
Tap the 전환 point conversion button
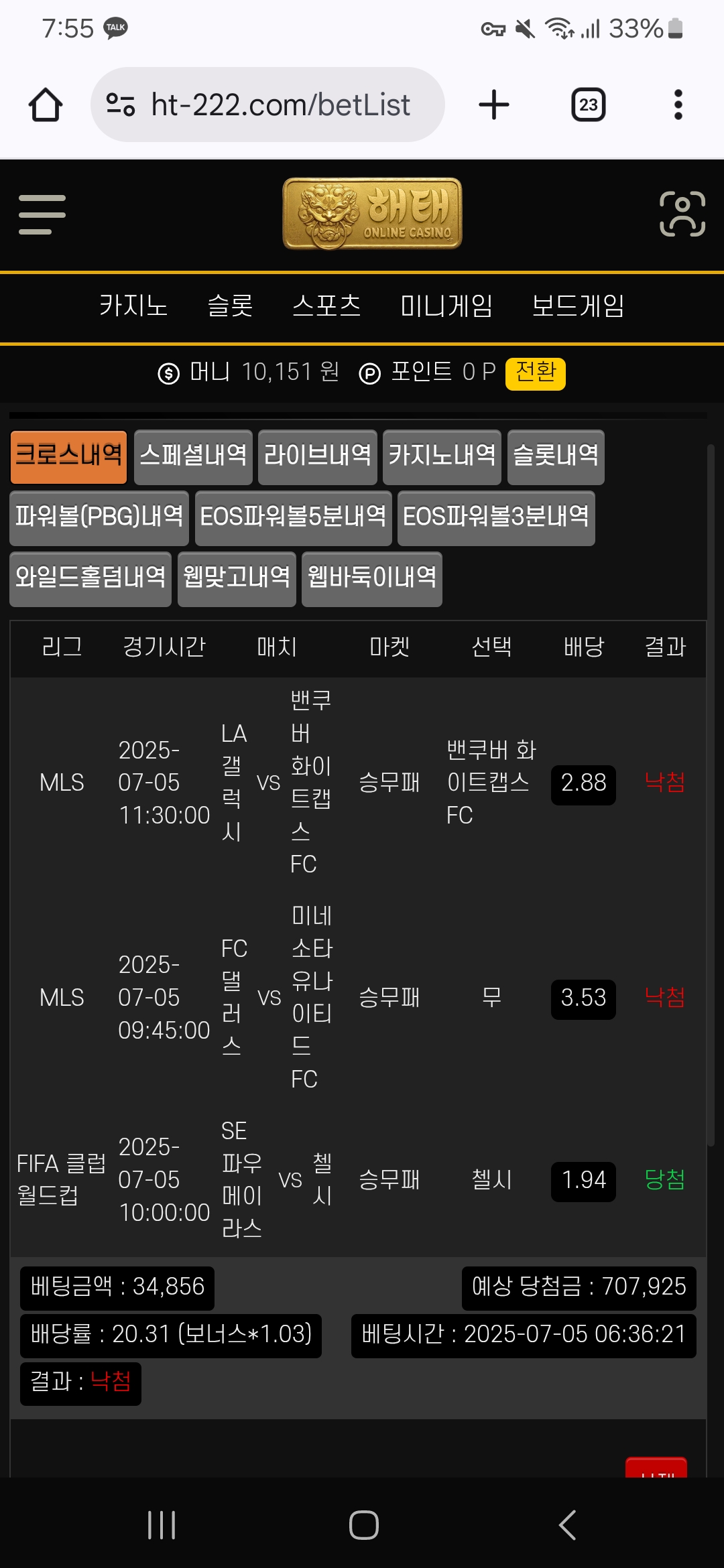(535, 373)
